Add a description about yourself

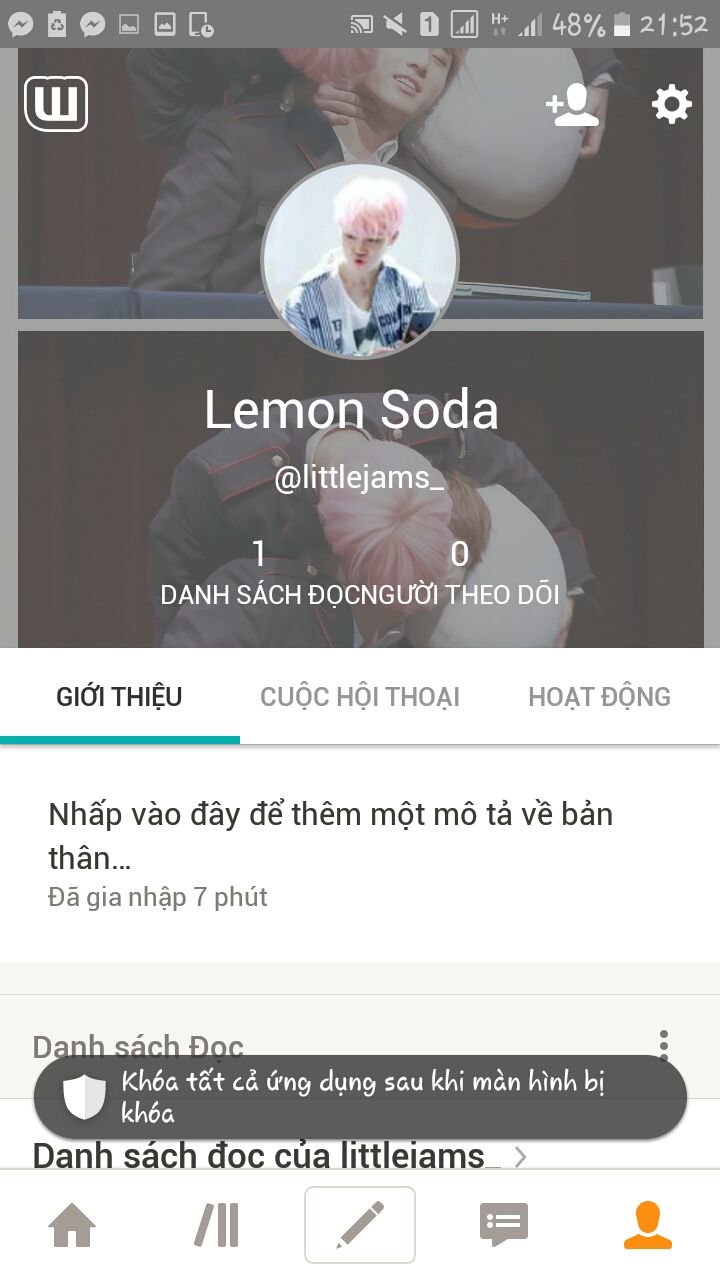pos(330,835)
